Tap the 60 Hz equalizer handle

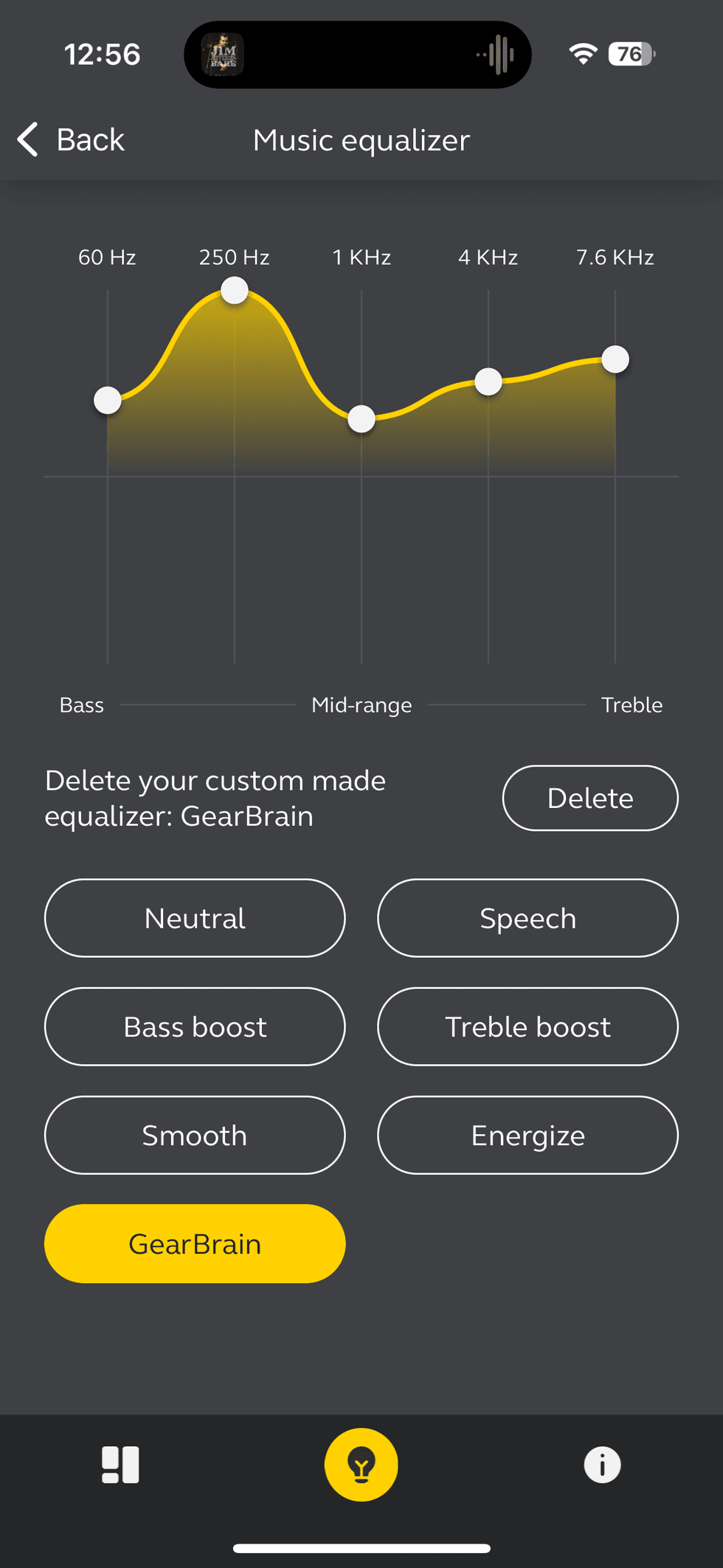click(x=107, y=399)
